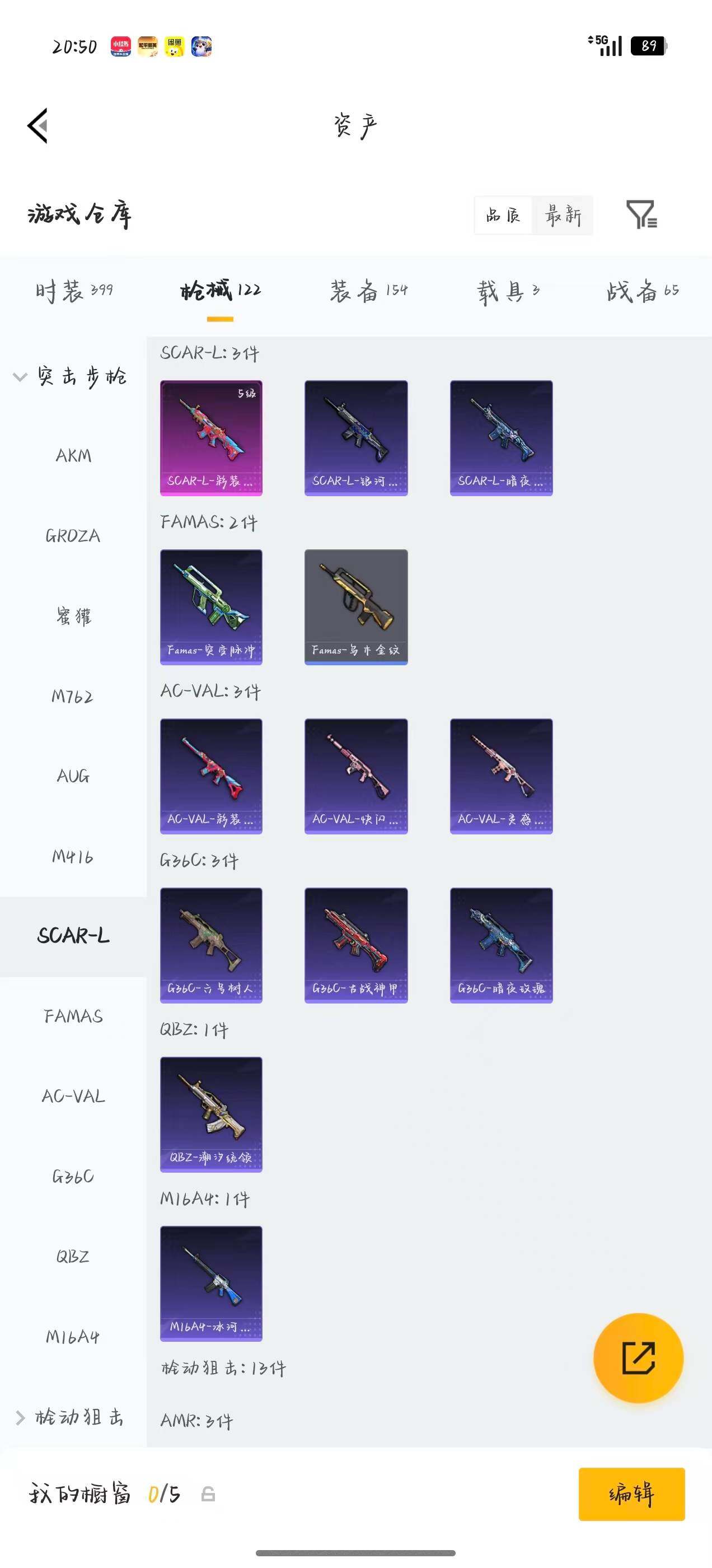
Task: Tap the 编辑 button
Action: tap(631, 1494)
